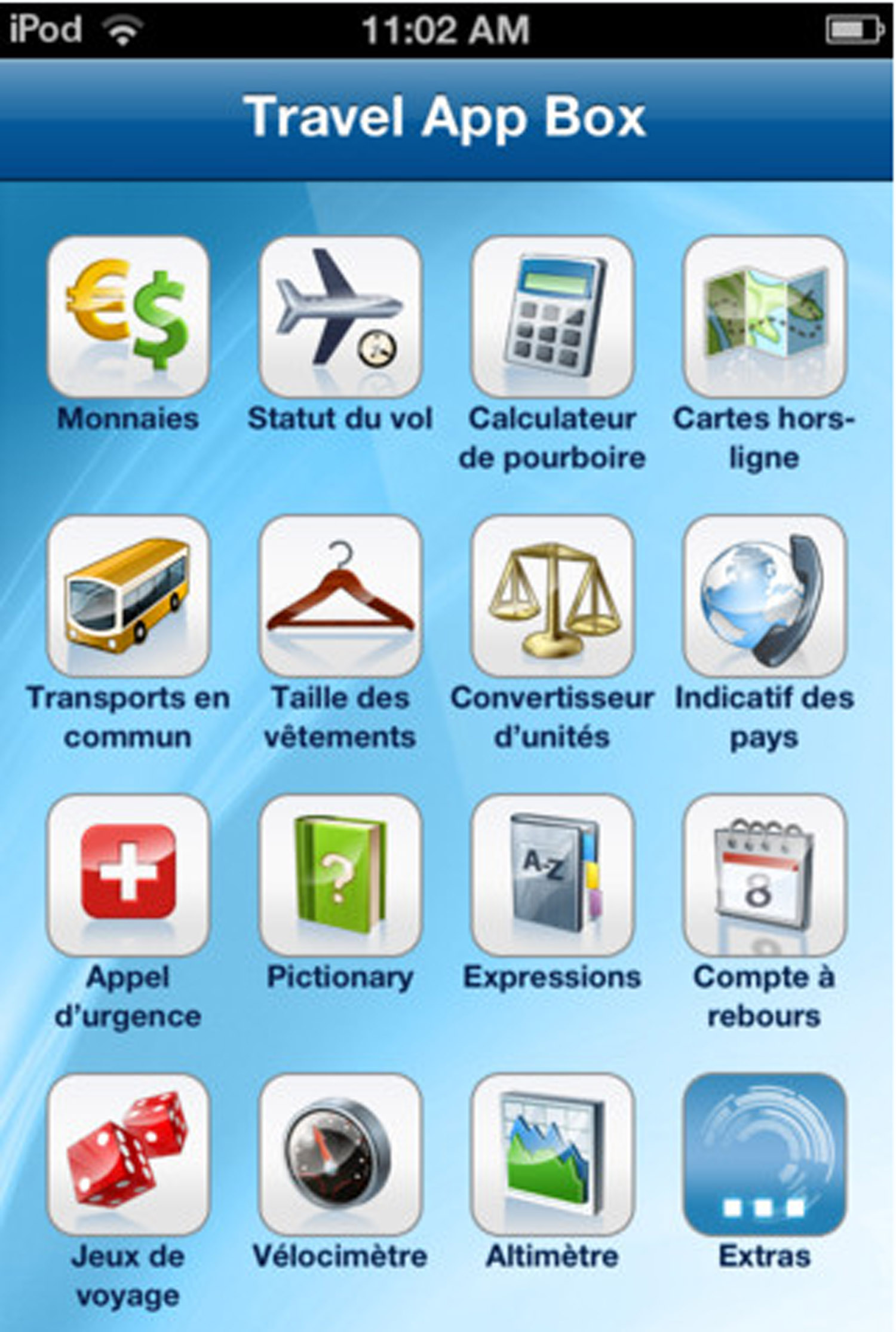Open the Expressions phrasebook

(x=553, y=875)
